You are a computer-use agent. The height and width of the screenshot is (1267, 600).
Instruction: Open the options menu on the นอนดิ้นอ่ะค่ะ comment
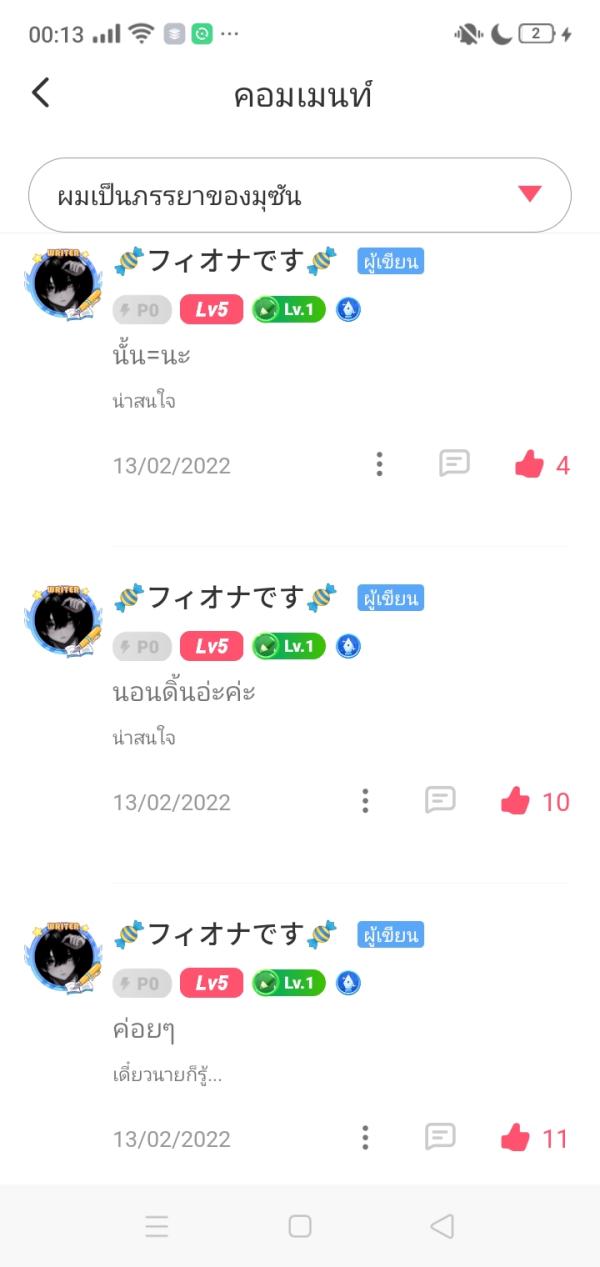click(366, 800)
